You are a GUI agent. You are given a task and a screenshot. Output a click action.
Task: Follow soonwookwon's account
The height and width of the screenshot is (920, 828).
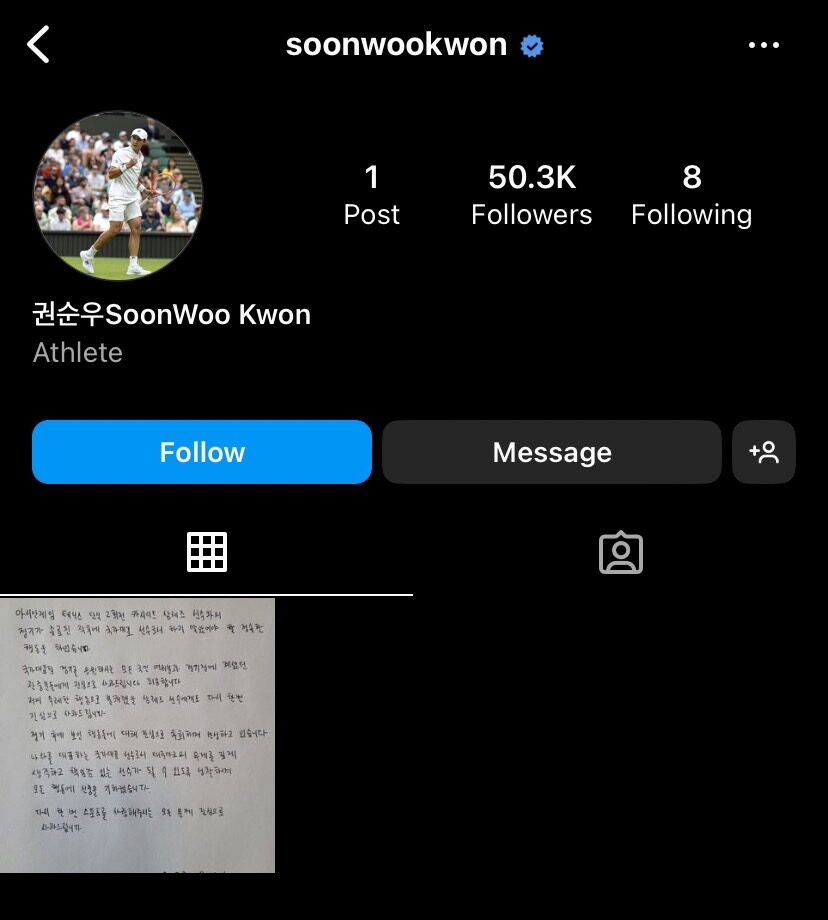point(202,452)
